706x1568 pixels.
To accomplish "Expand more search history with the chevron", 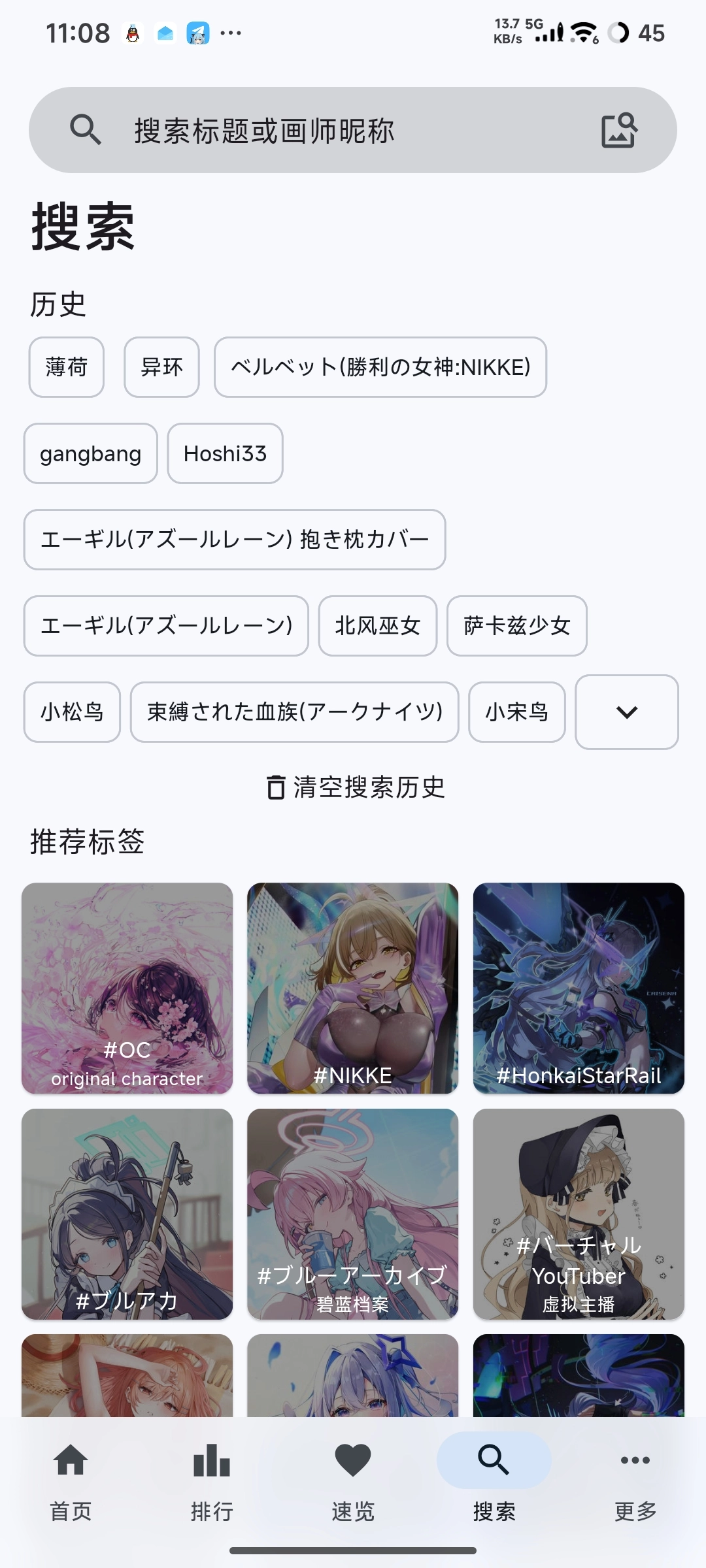I will pos(626,713).
